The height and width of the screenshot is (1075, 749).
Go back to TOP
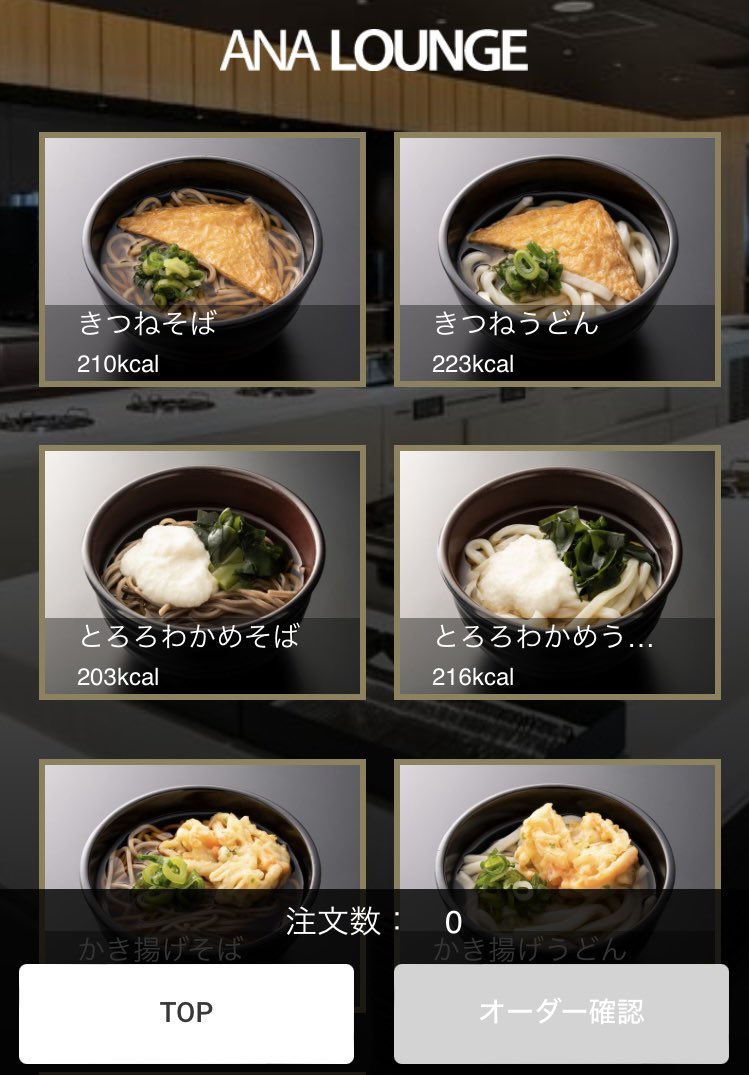point(186,1013)
